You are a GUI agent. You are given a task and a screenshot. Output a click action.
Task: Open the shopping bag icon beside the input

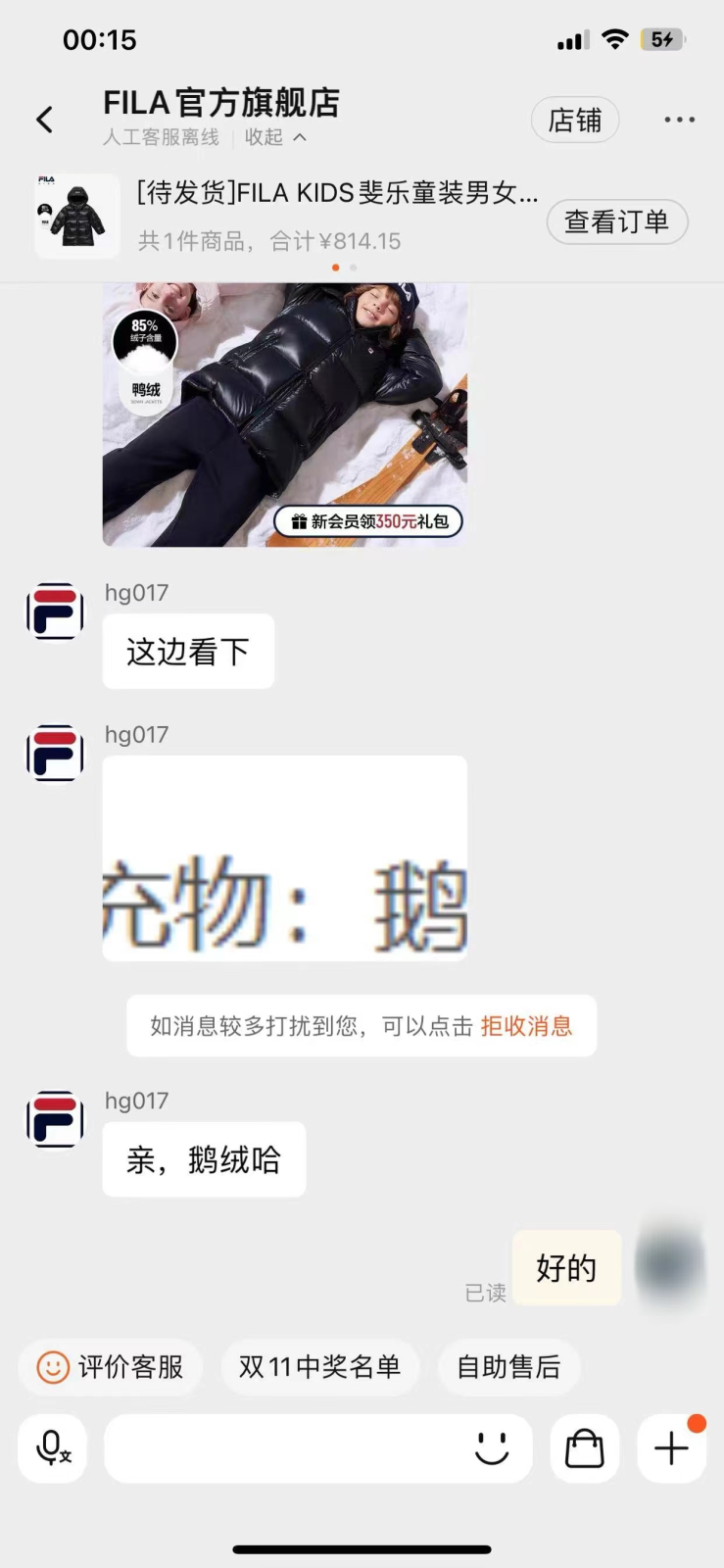585,1447
